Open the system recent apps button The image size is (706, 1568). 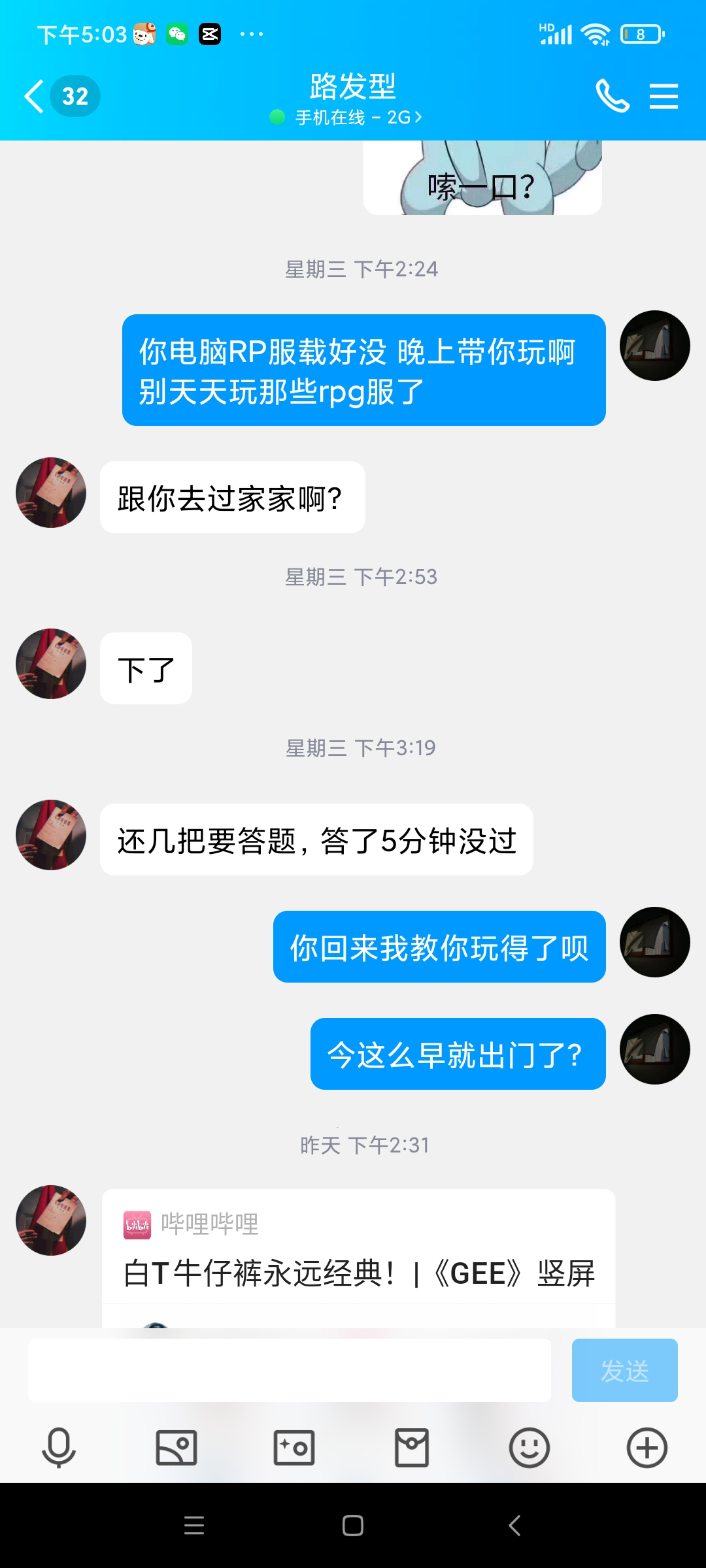coord(194,1526)
